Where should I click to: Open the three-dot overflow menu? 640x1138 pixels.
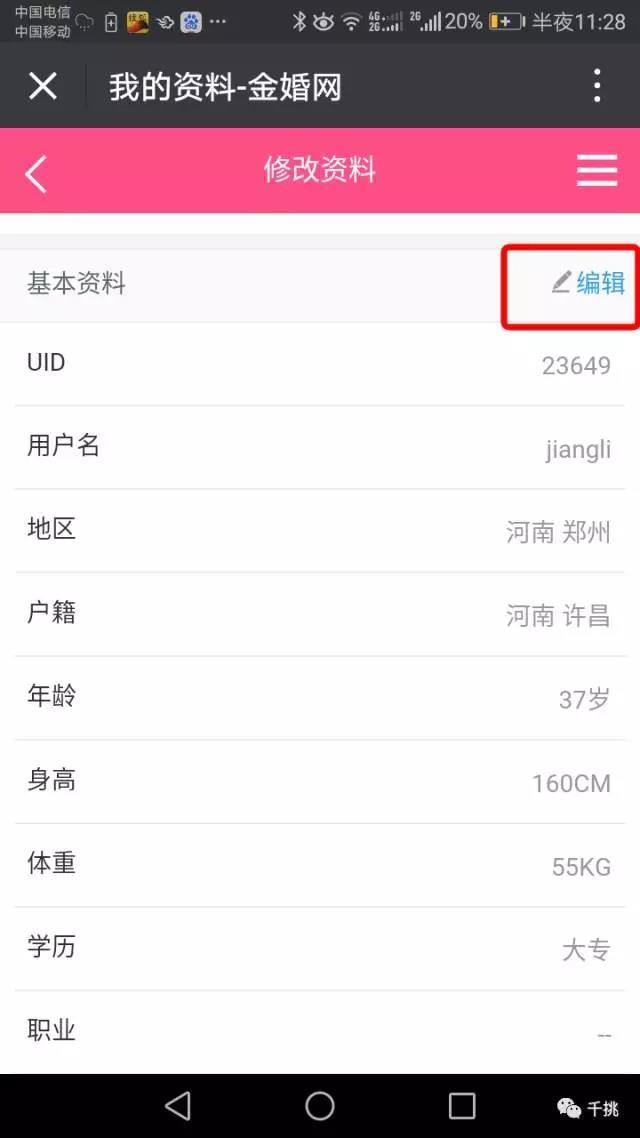click(596, 86)
